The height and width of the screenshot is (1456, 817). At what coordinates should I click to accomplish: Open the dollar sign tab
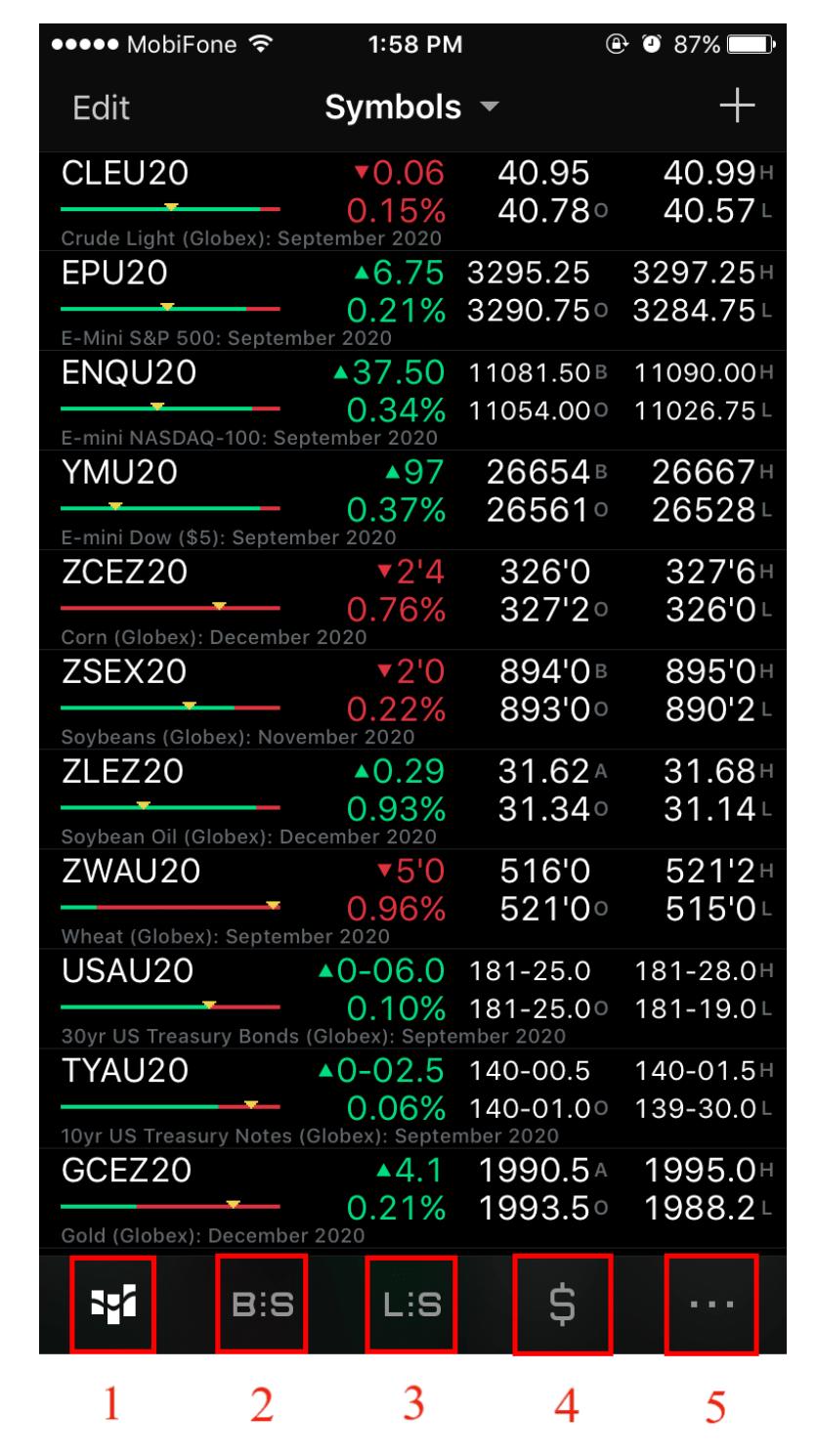[562, 1304]
